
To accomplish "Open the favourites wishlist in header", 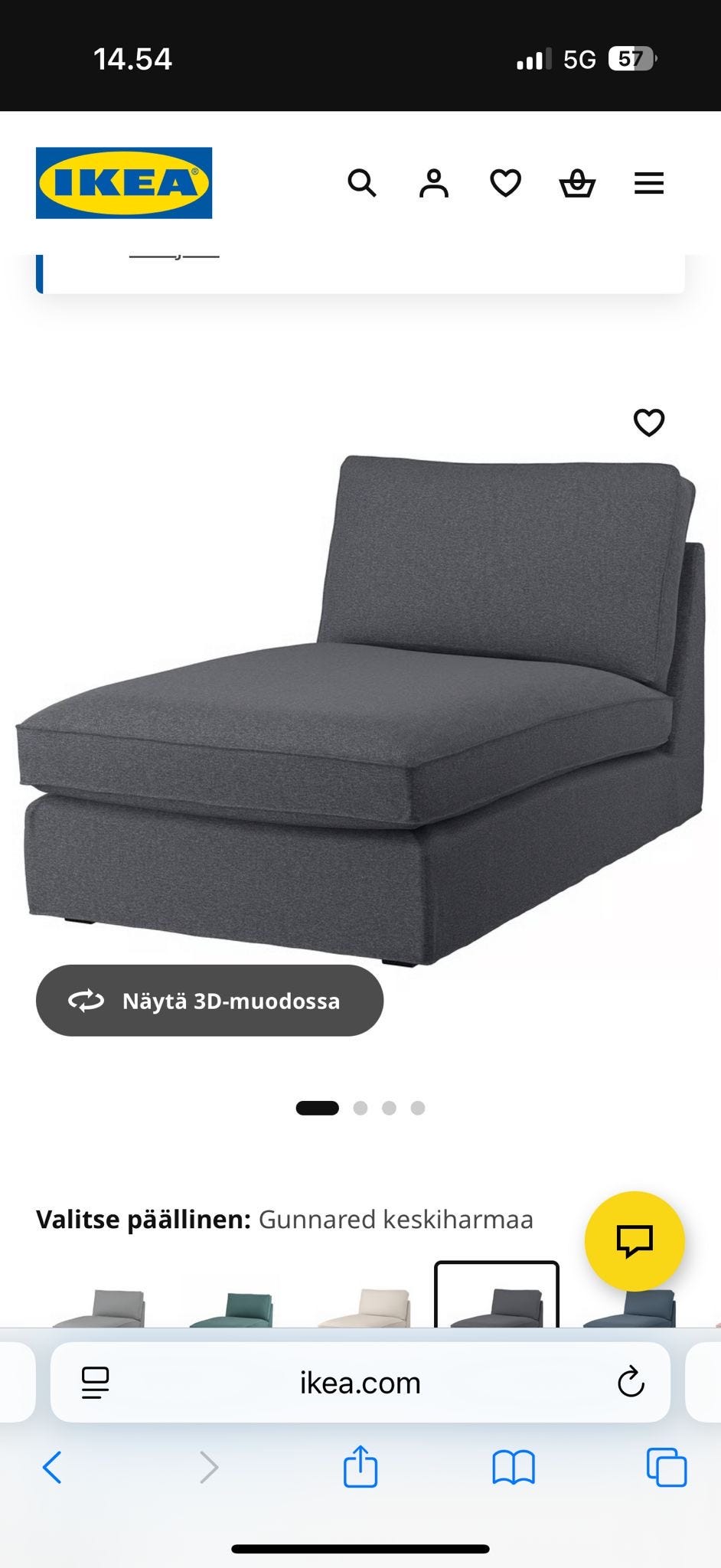I will click(505, 184).
